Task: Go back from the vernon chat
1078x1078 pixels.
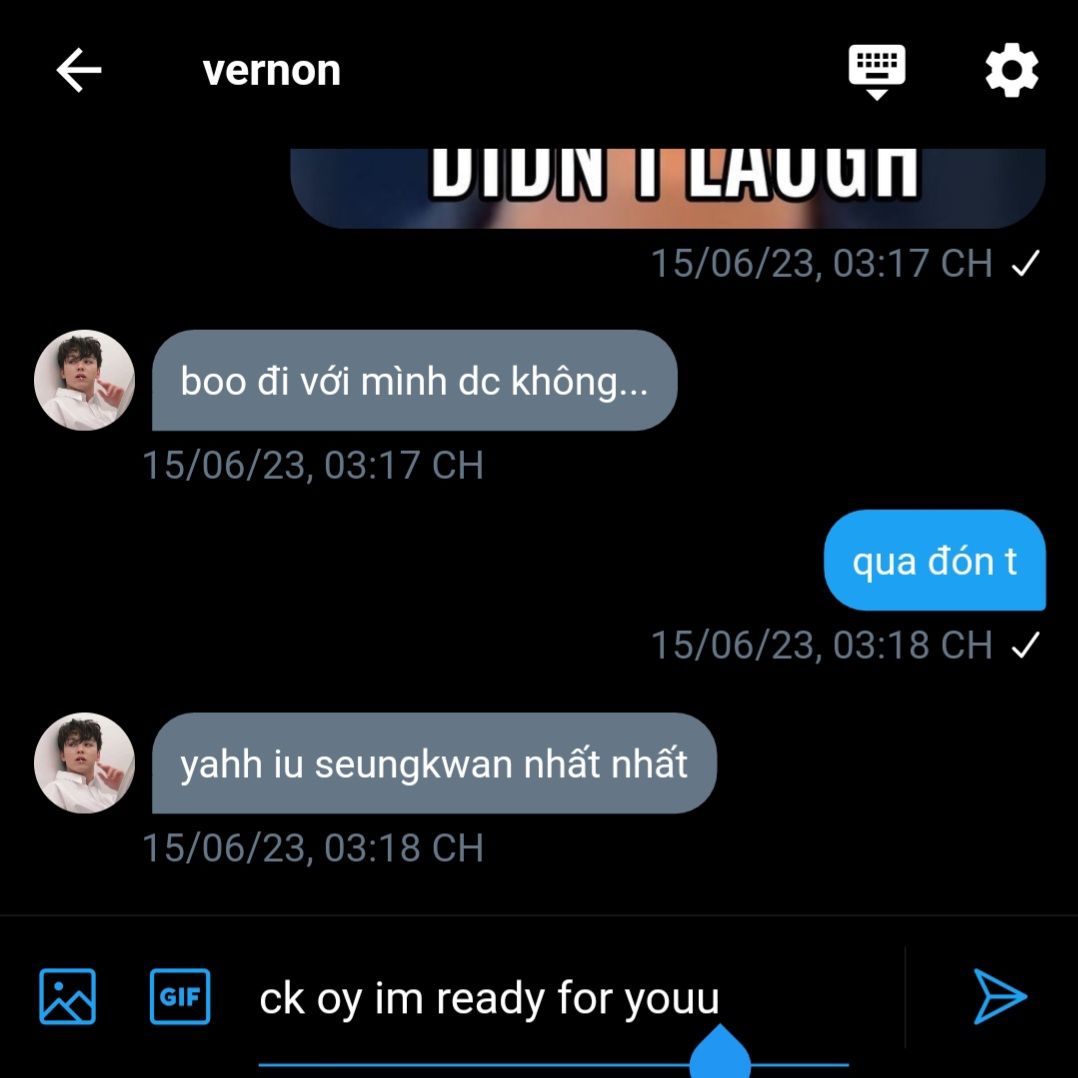Action: pos(79,71)
